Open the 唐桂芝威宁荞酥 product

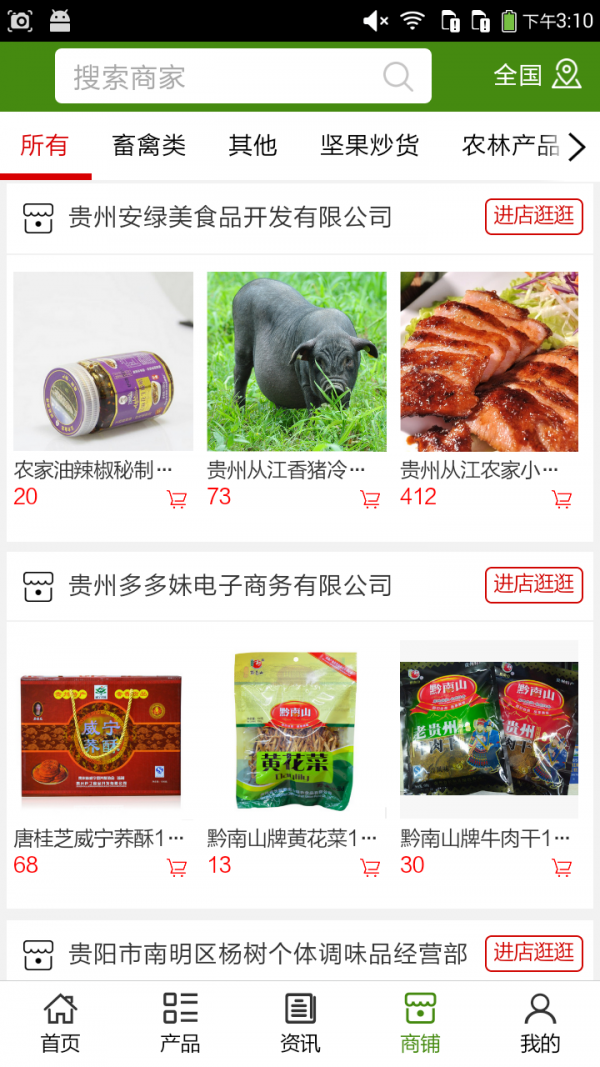click(103, 730)
